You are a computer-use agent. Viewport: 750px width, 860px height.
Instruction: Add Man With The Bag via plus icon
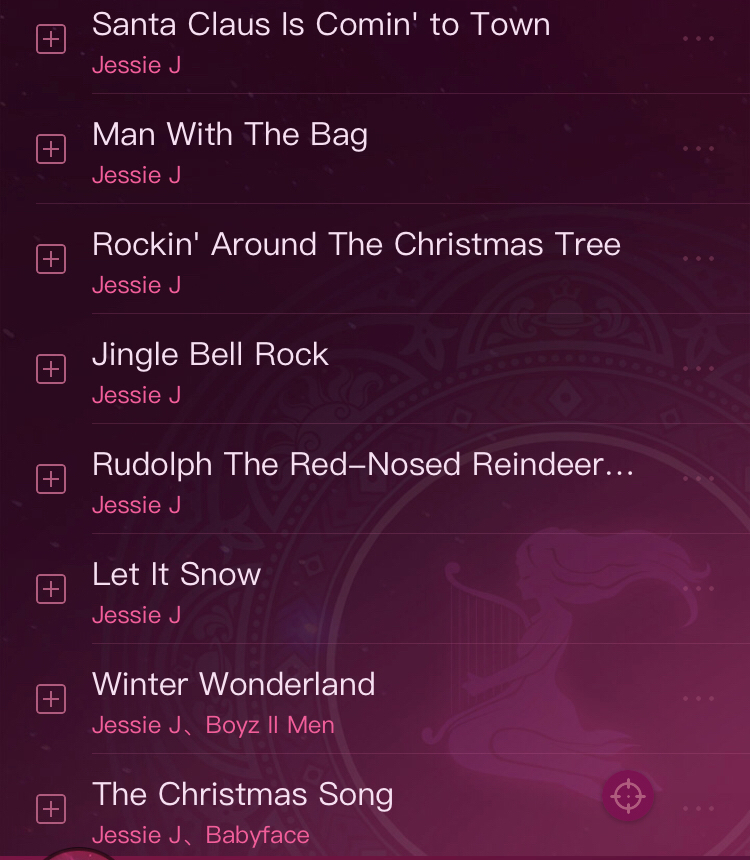51,149
